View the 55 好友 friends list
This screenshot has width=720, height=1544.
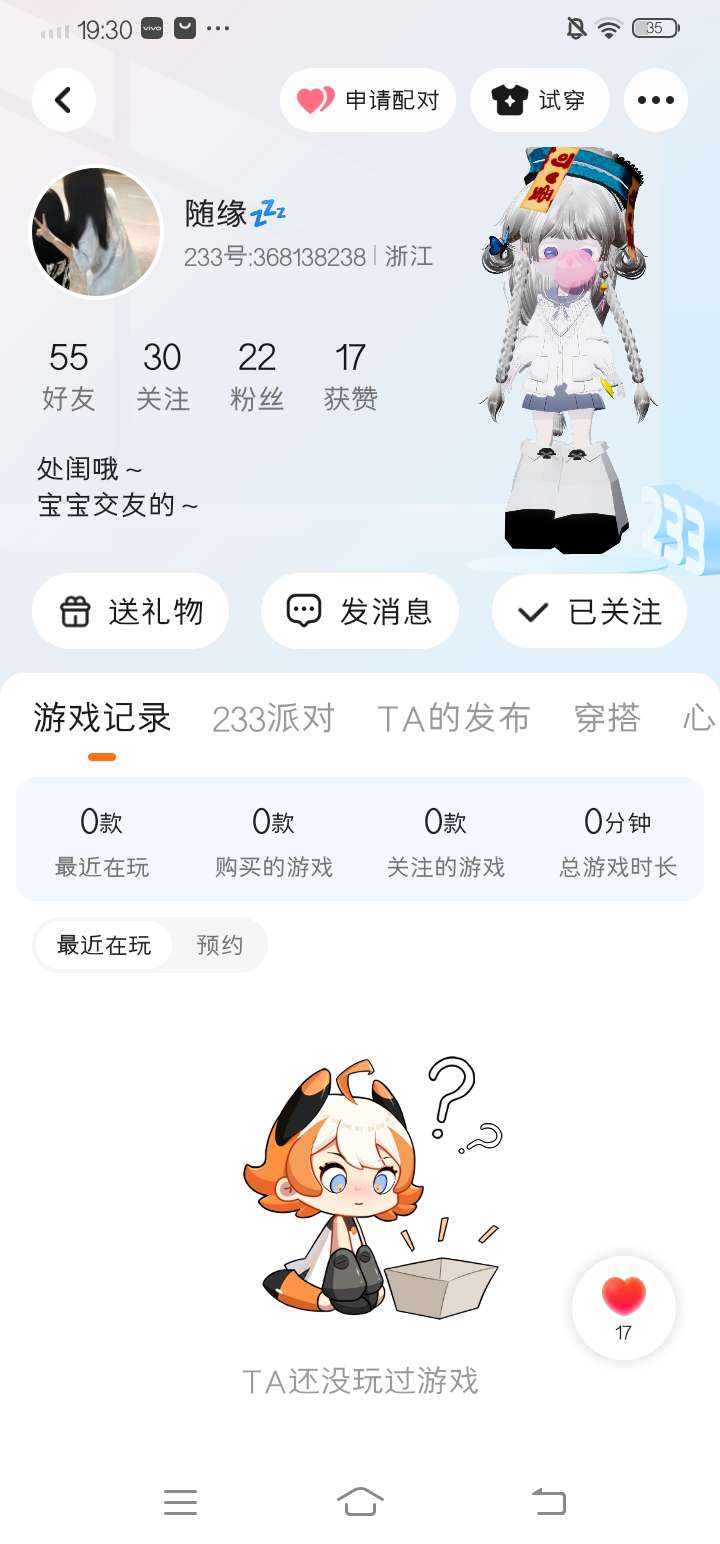pyautogui.click(x=68, y=376)
